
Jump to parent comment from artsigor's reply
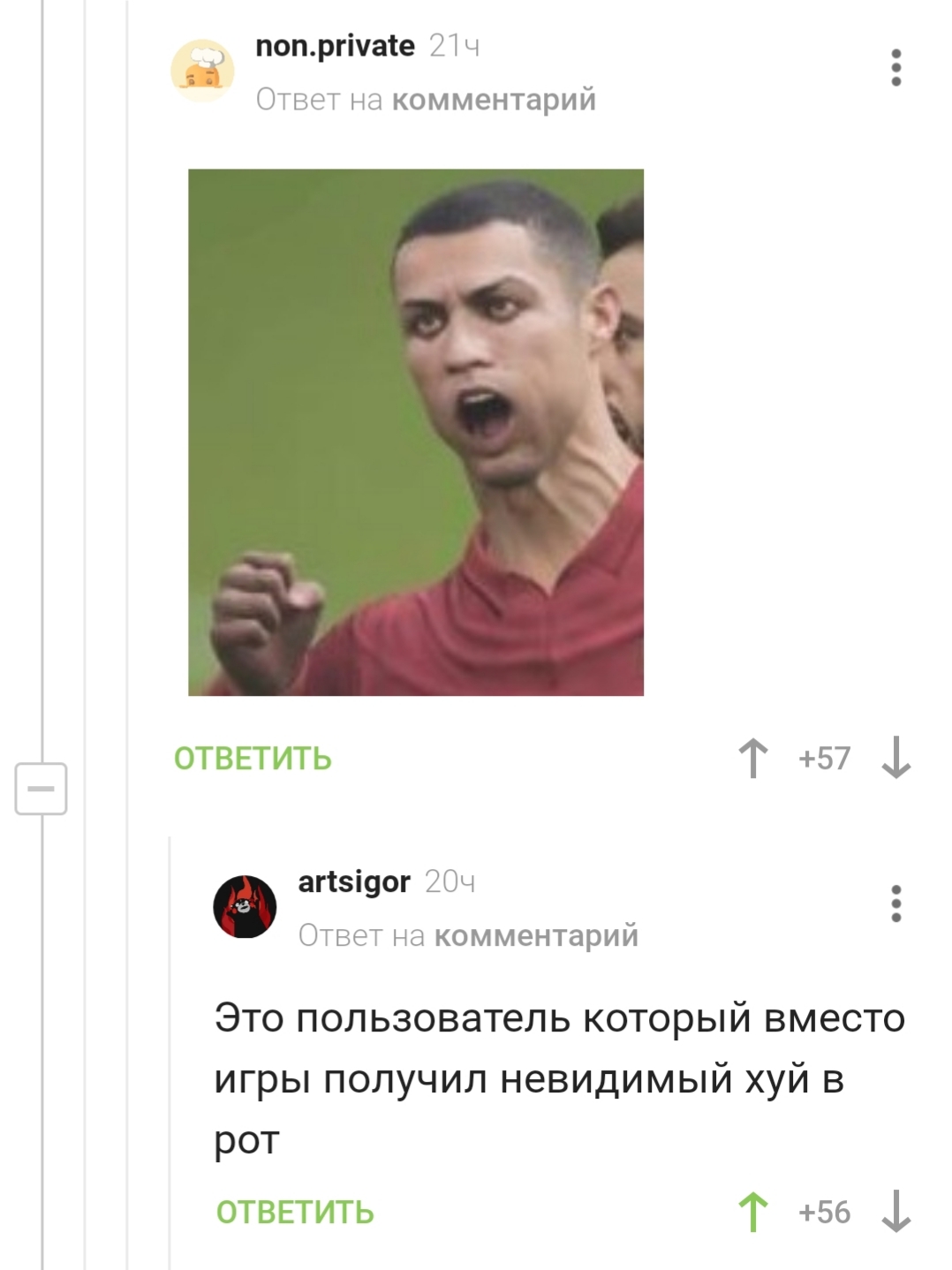click(535, 935)
